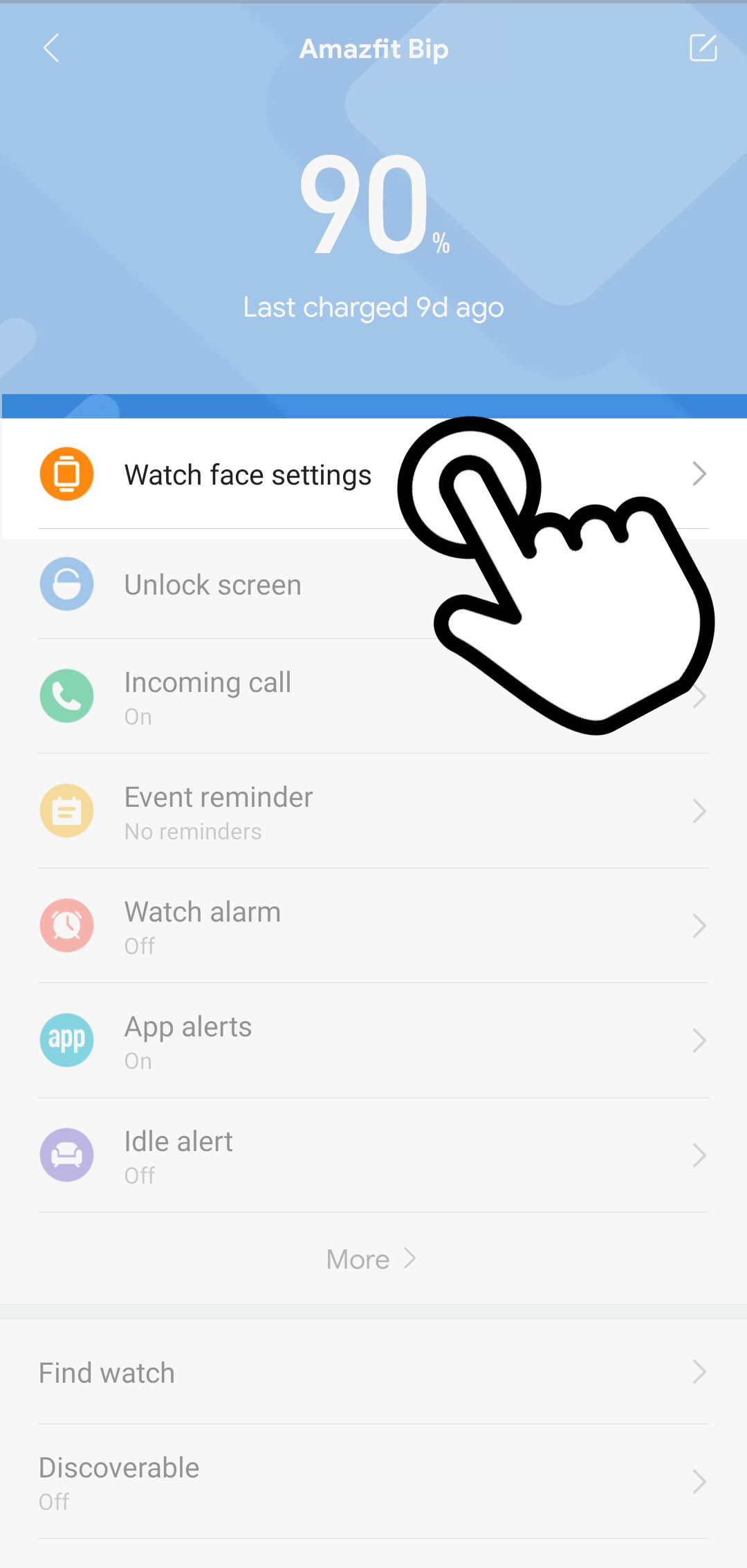Screen dimensions: 747x1568
Task: Open the Watch alarm settings
Action: pyautogui.click(x=203, y=926)
